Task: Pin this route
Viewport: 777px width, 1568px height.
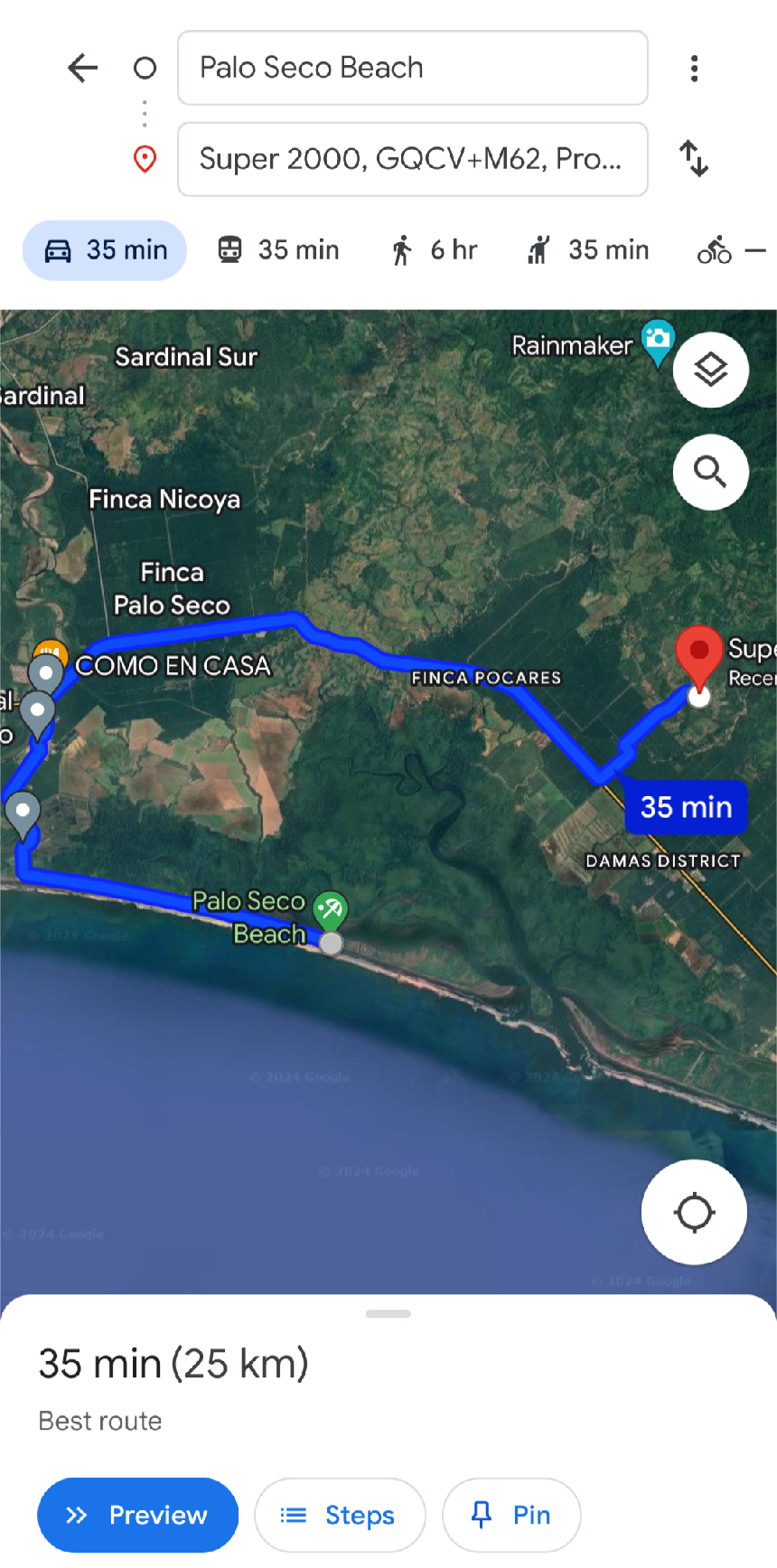Action: 511,1515
